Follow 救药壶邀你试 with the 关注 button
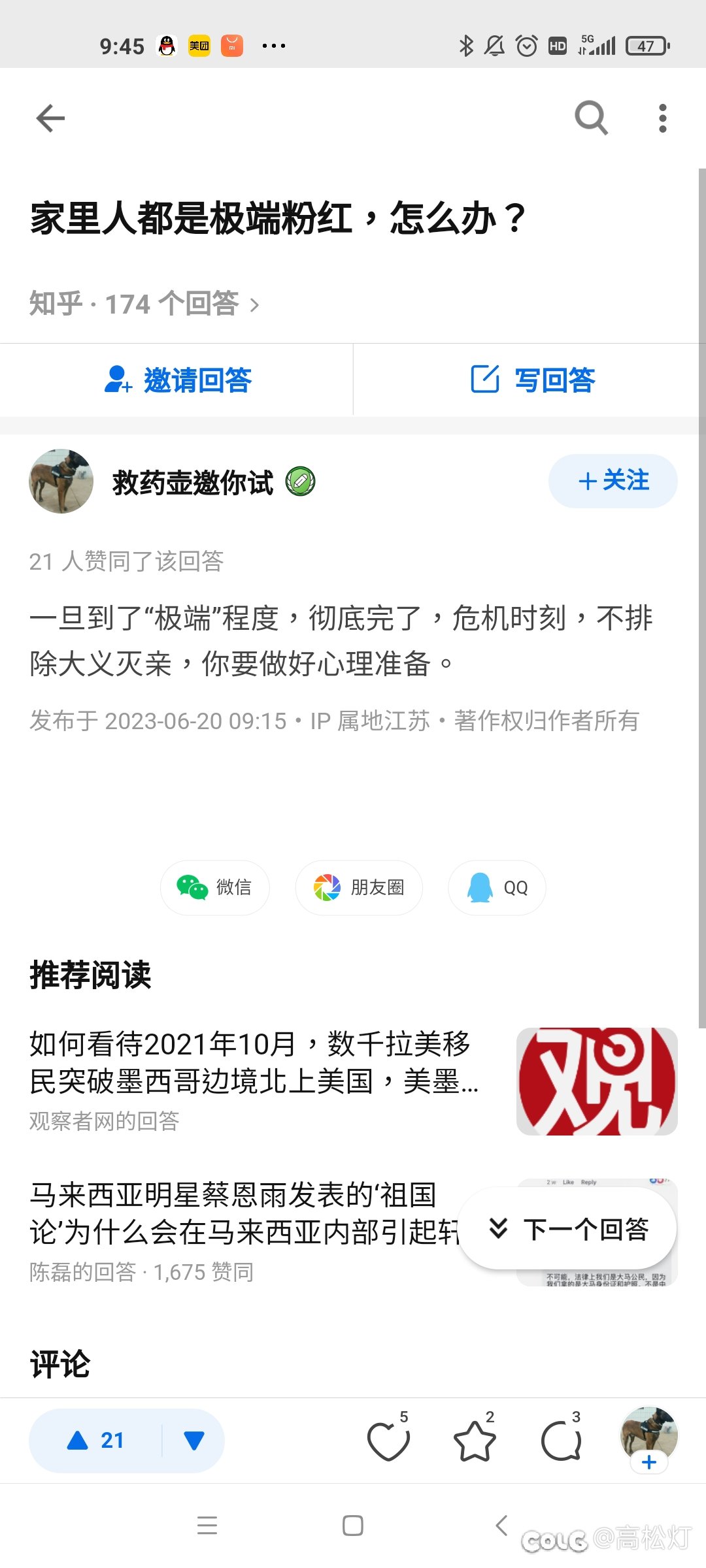The image size is (706, 1568). pos(613,481)
